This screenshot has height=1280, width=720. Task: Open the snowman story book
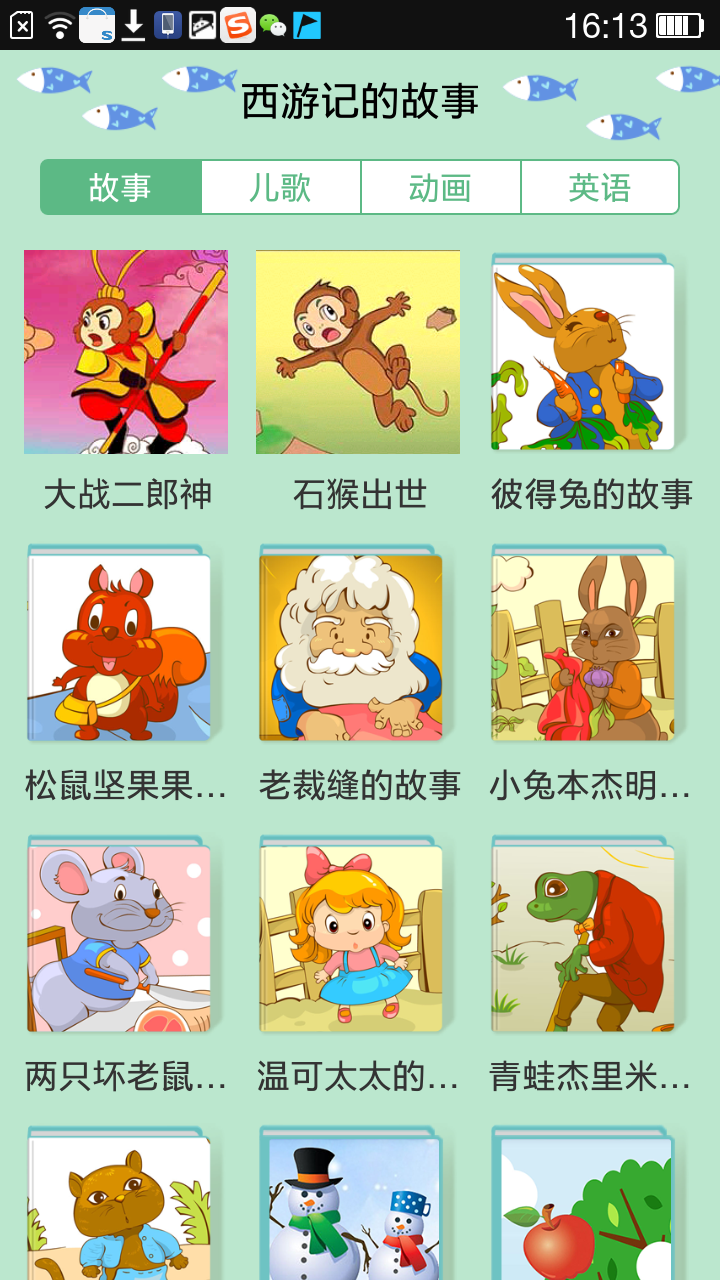(351, 1205)
